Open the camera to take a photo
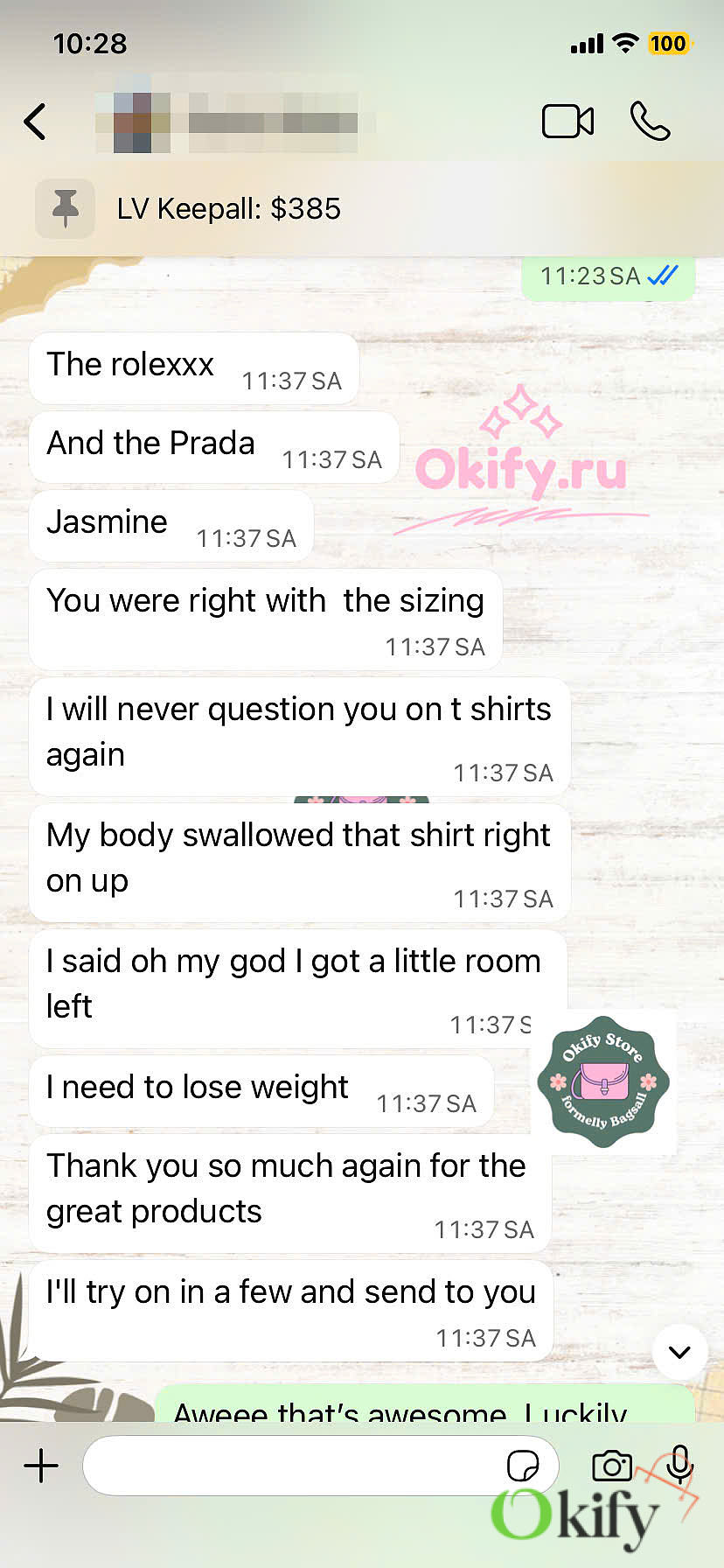The image size is (724, 1568). pos(611,1466)
